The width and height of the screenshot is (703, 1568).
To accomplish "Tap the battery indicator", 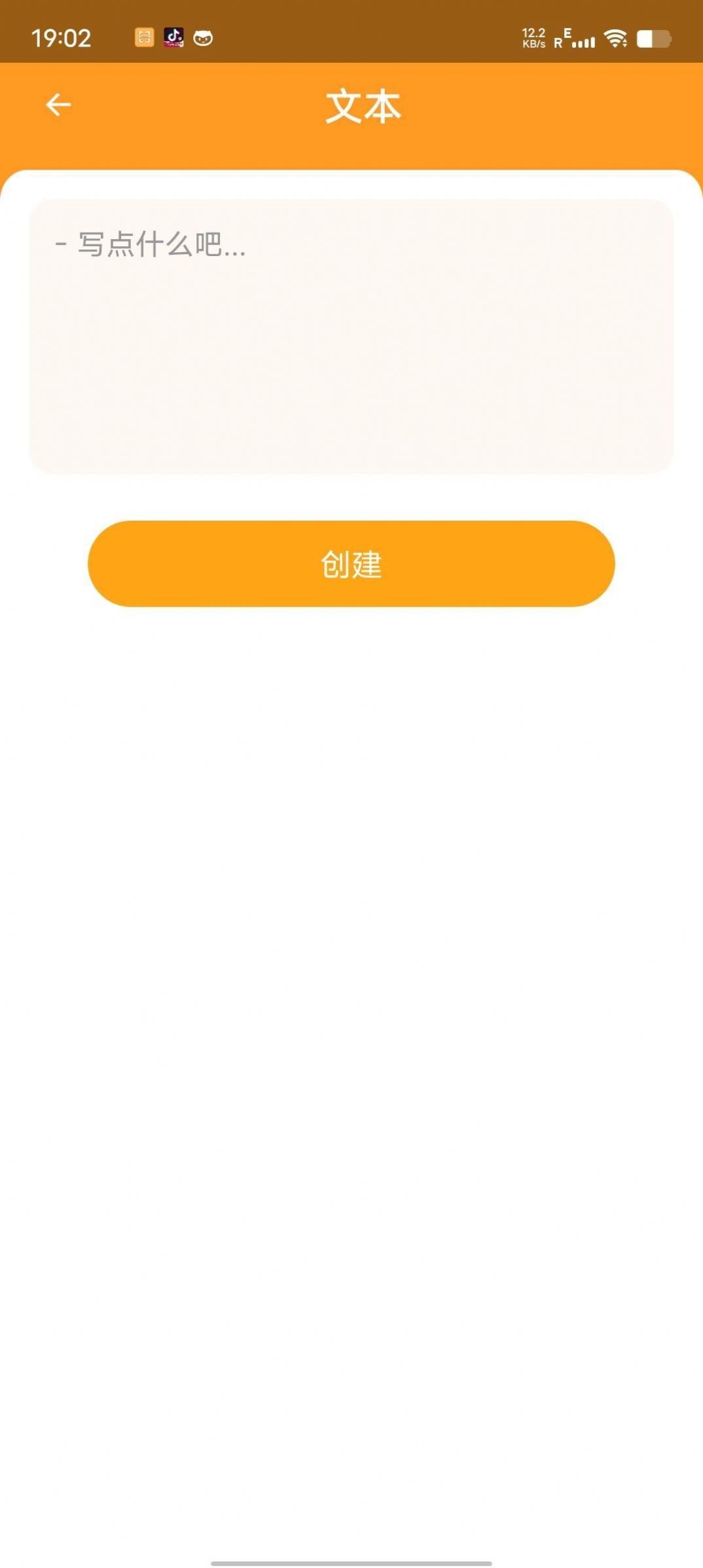I will (x=655, y=38).
